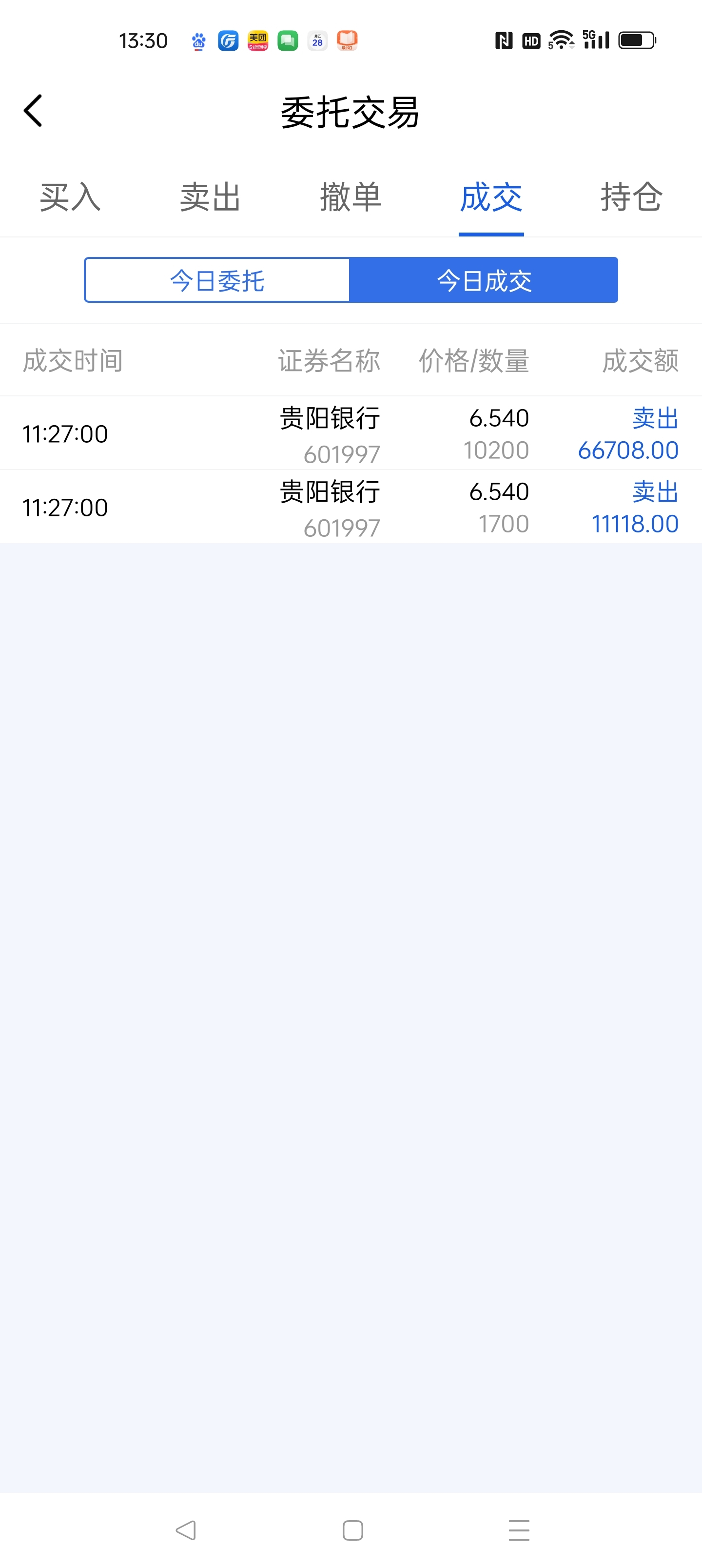The image size is (702, 1568).
Task: Switch to the 买入 tab
Action: click(70, 197)
